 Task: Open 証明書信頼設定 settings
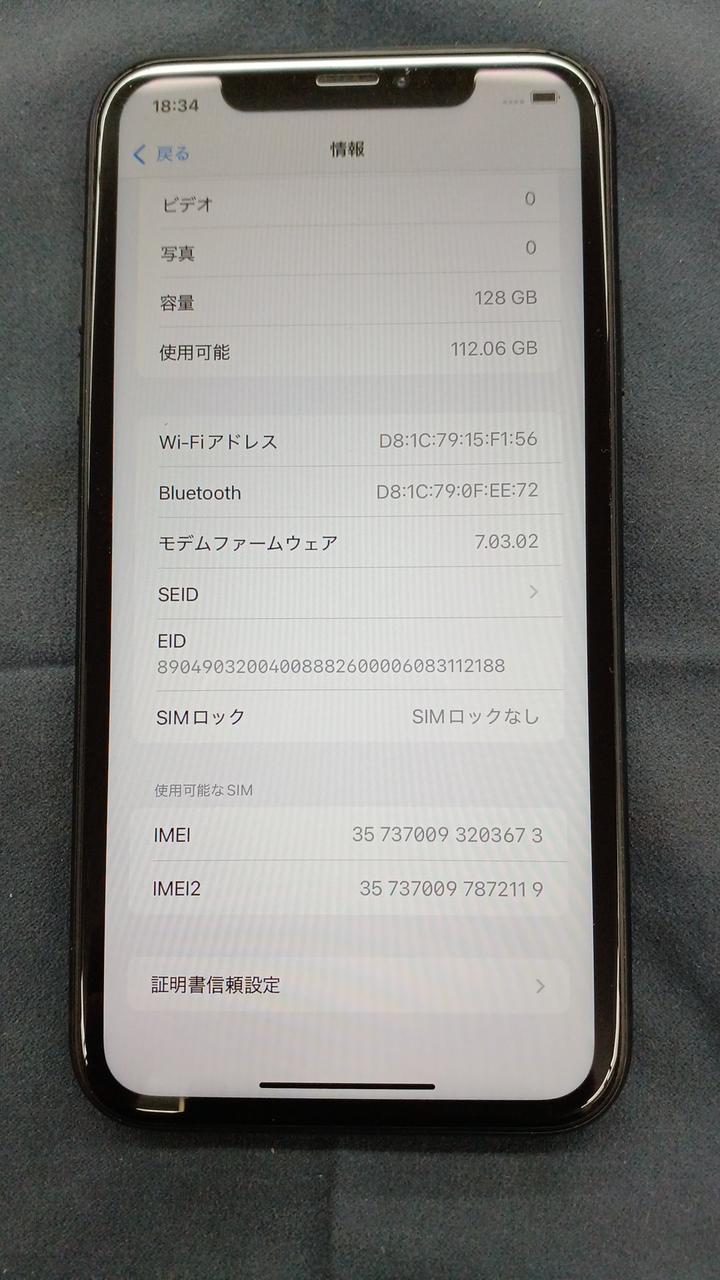tap(348, 985)
